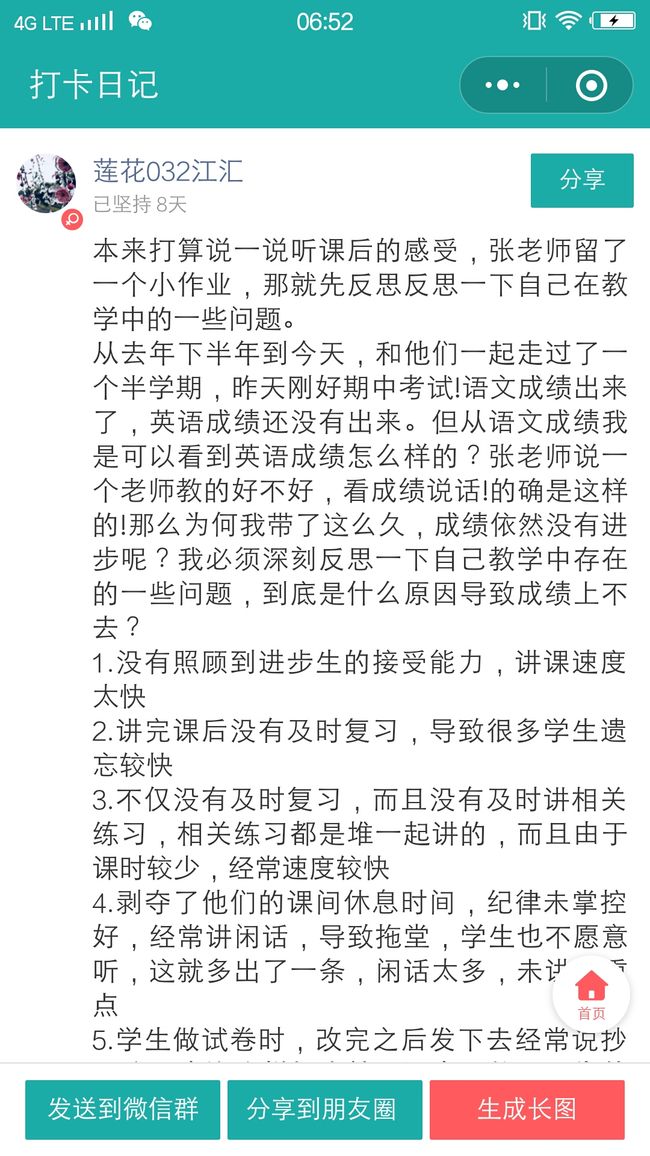This screenshot has height=1156, width=650.
Task: Generate a long image with 生成长图
Action: coord(527,1109)
